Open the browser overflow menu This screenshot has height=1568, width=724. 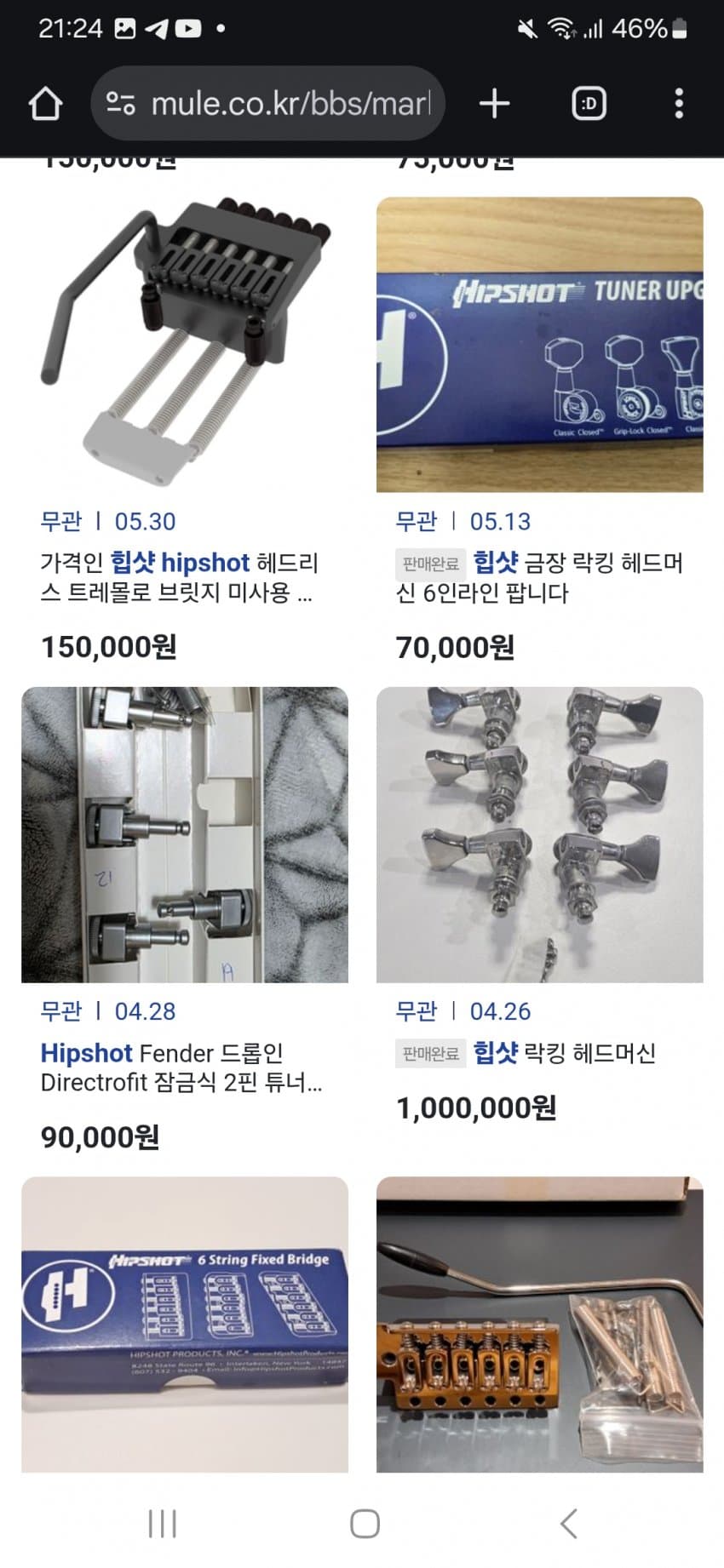(678, 104)
